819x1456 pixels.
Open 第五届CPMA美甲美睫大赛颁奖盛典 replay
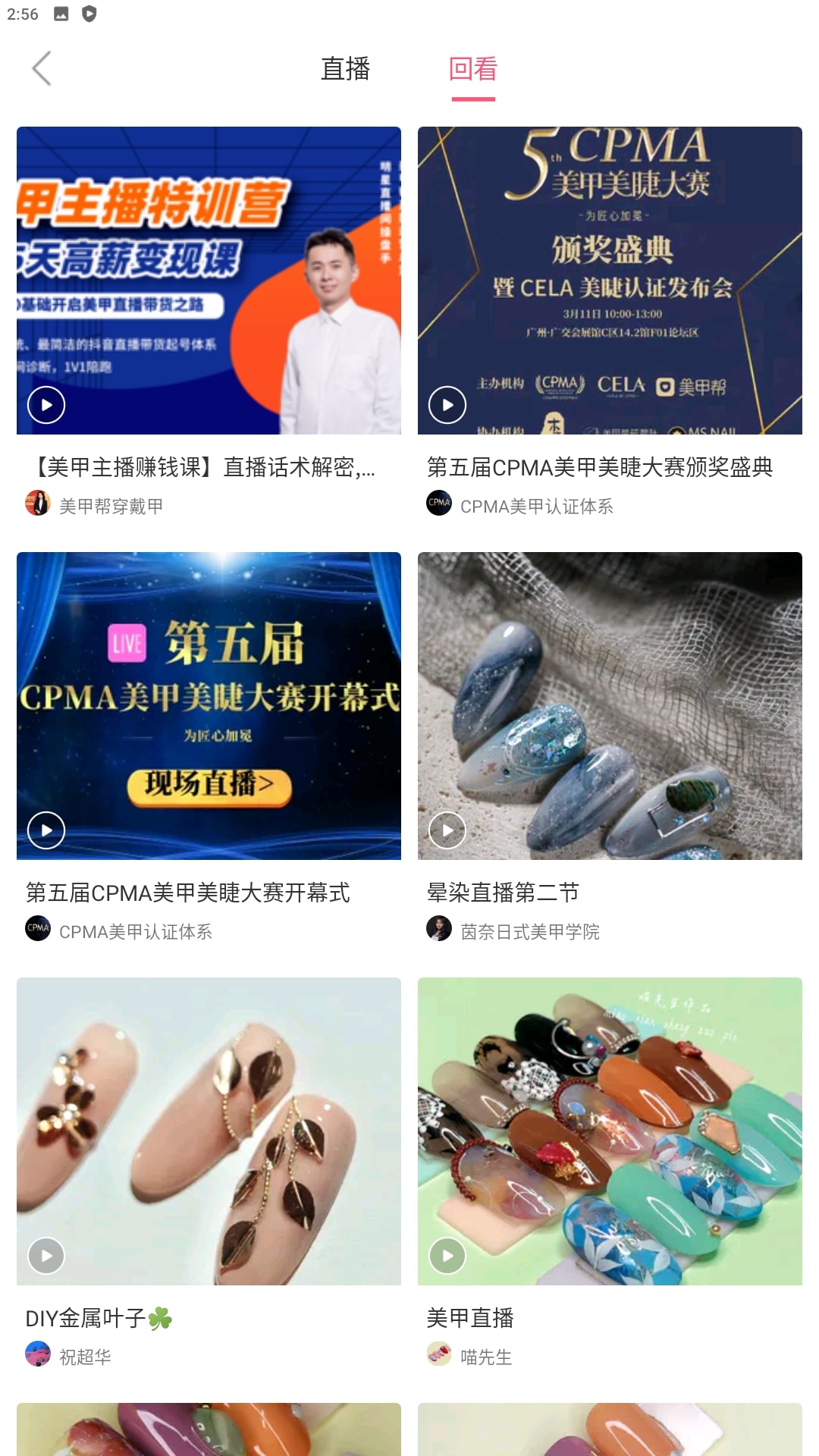(610, 281)
